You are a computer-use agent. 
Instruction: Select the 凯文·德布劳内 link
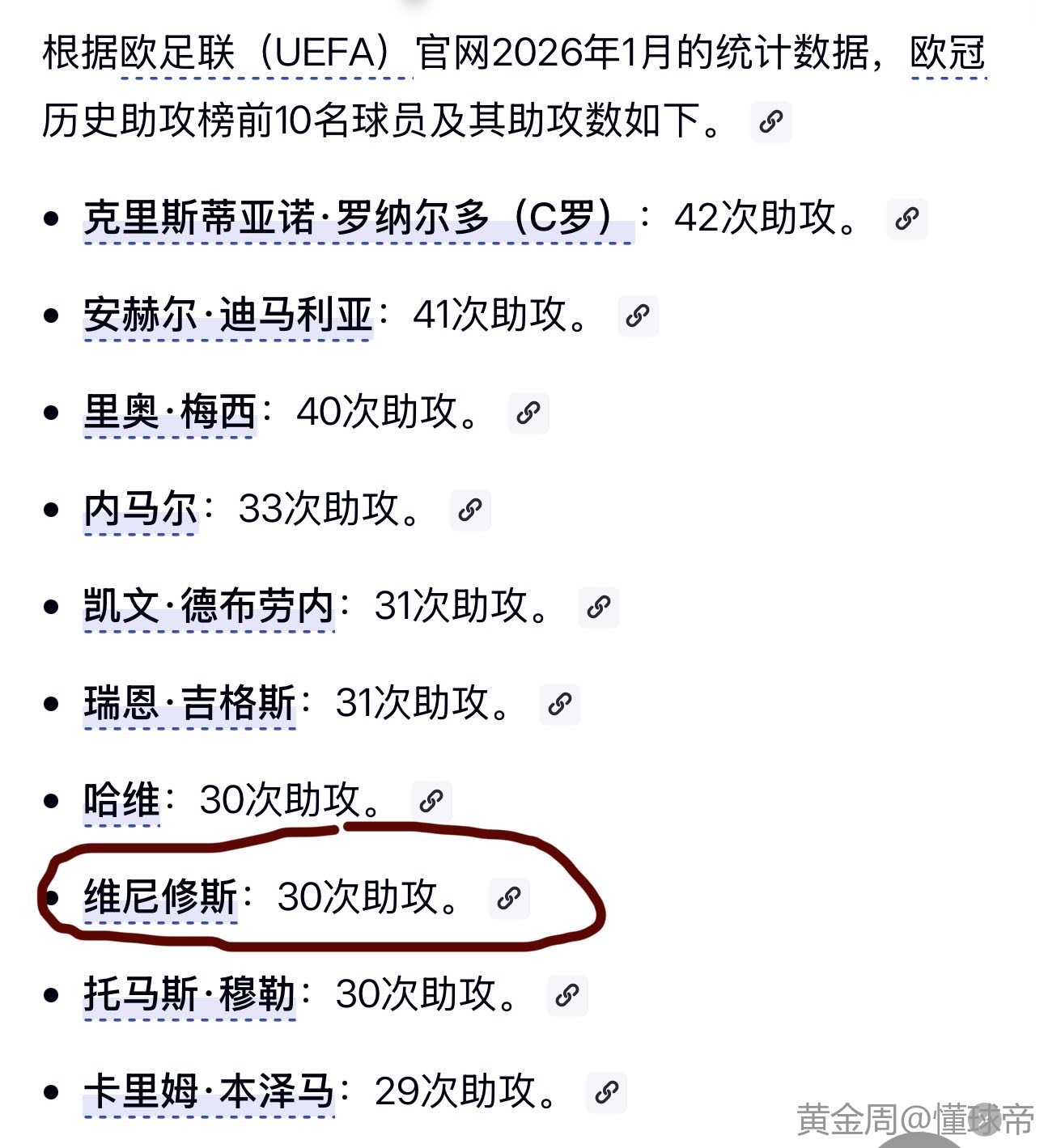click(x=209, y=606)
